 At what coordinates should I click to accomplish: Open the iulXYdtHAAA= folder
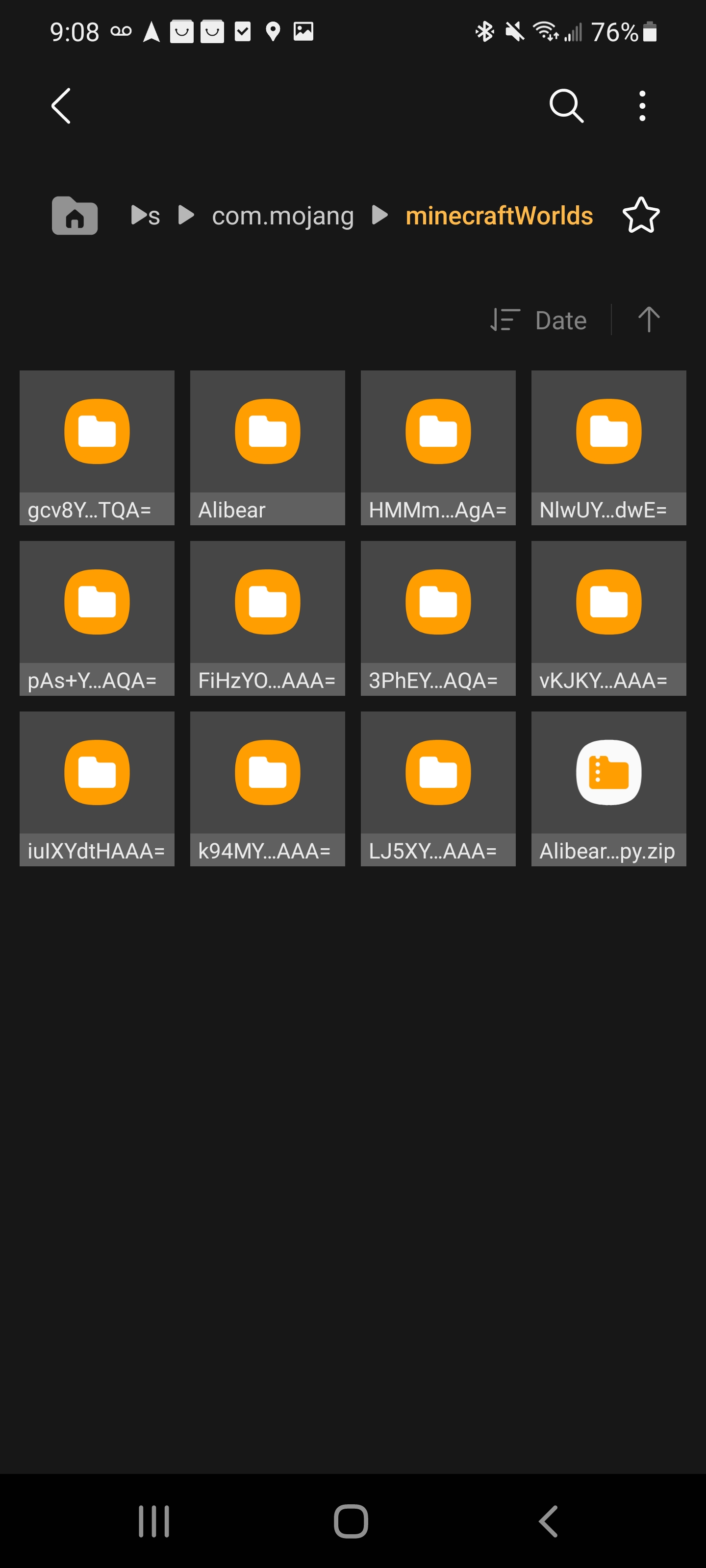(x=97, y=788)
